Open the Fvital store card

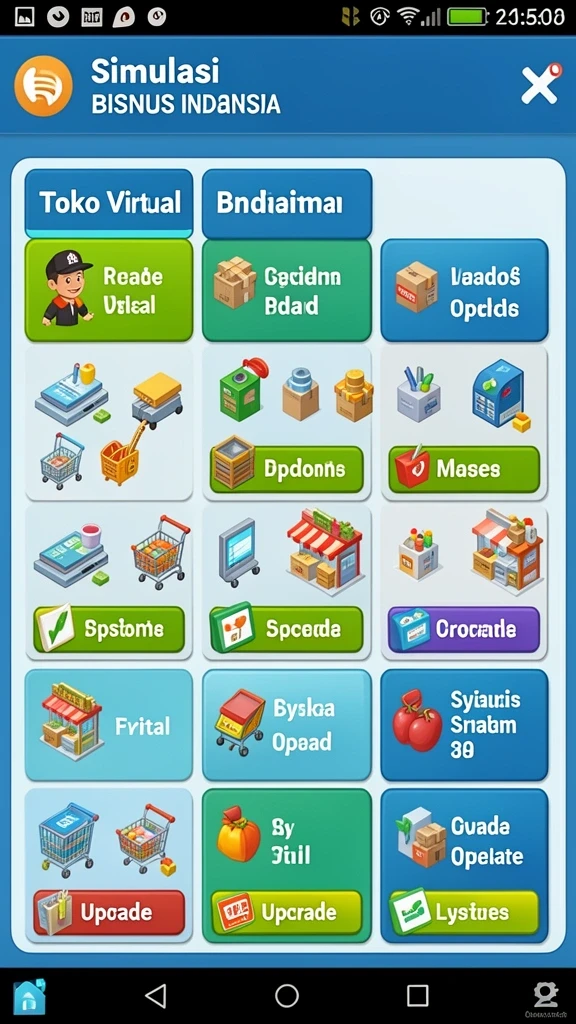tap(109, 725)
